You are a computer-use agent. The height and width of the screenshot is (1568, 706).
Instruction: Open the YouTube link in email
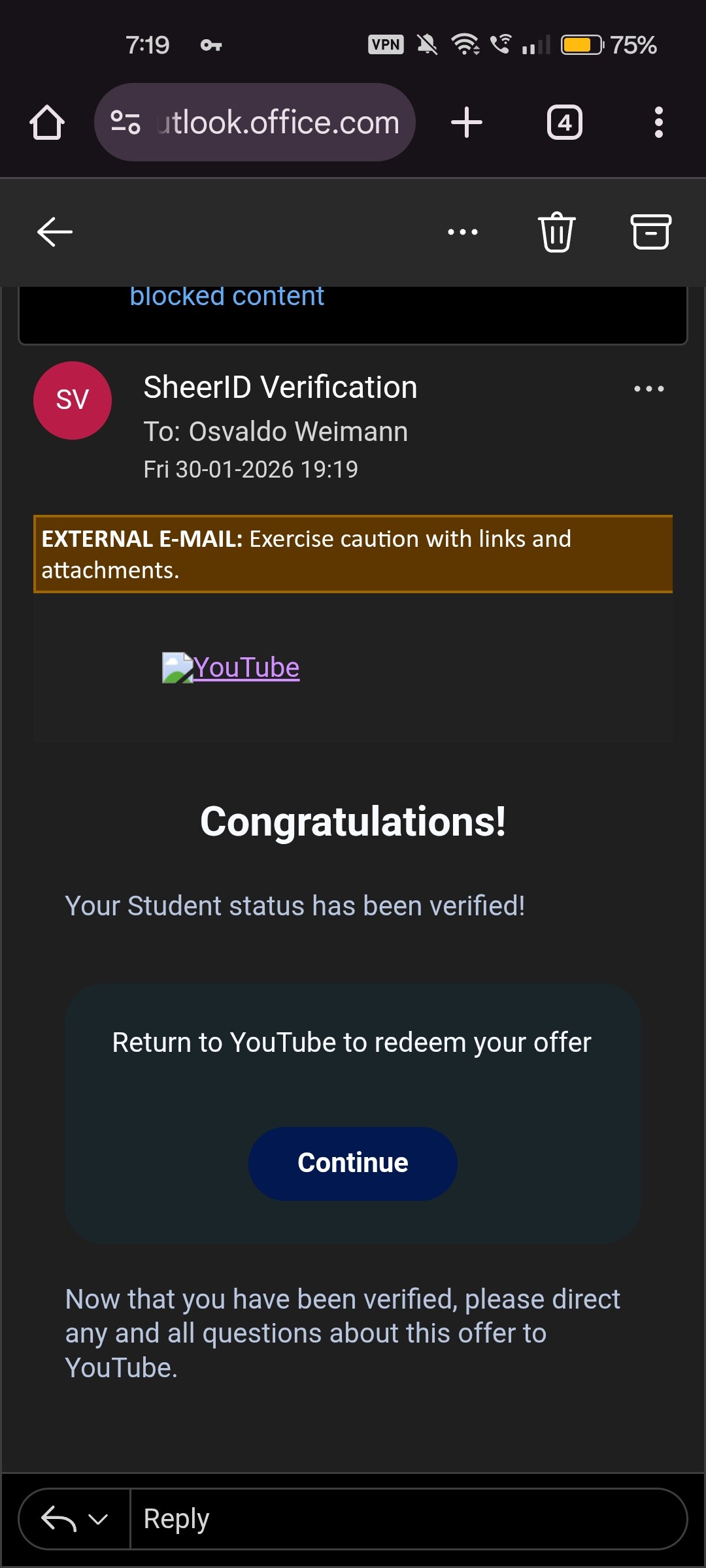[246, 668]
